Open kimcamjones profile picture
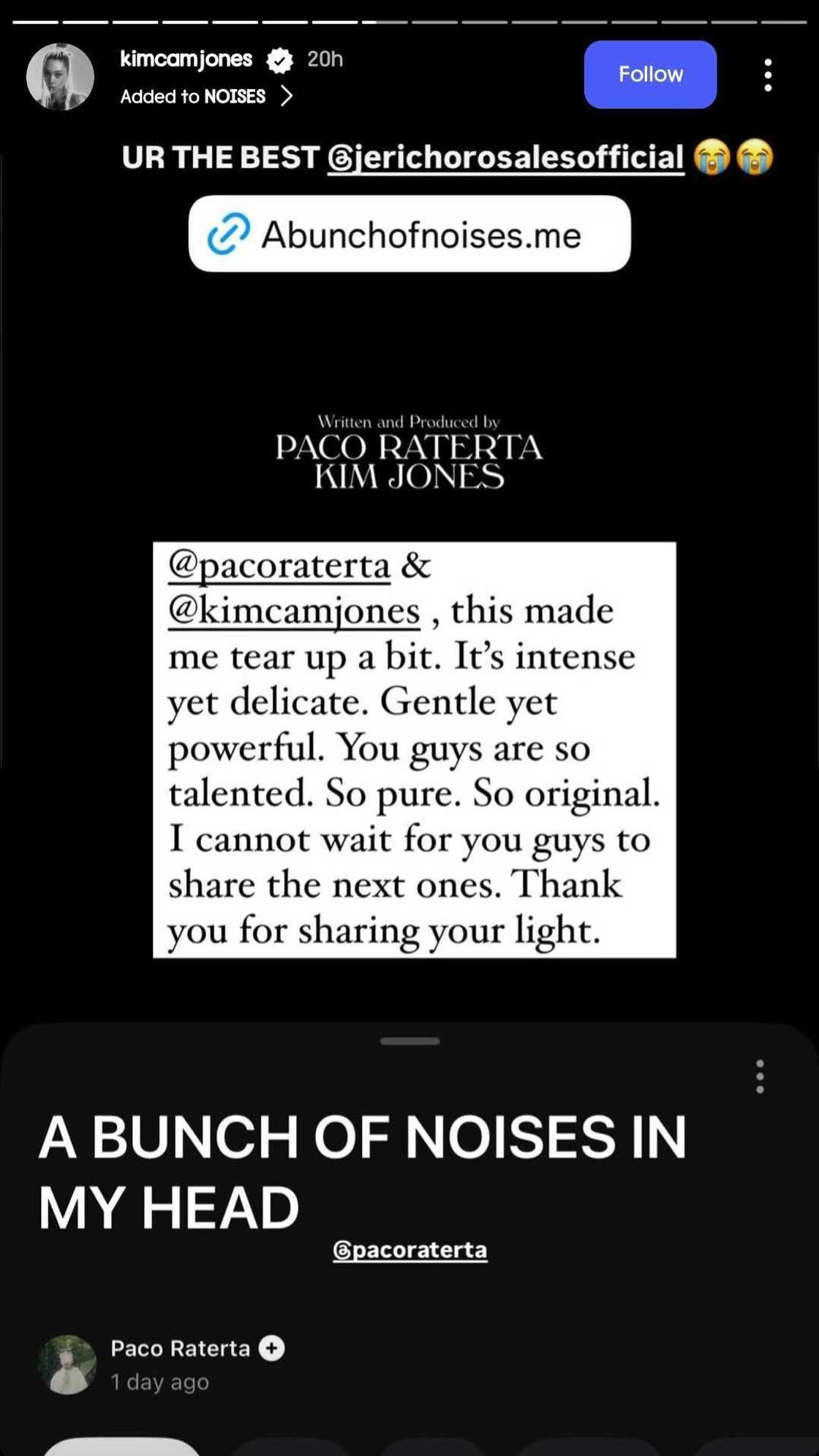 pyautogui.click(x=60, y=77)
